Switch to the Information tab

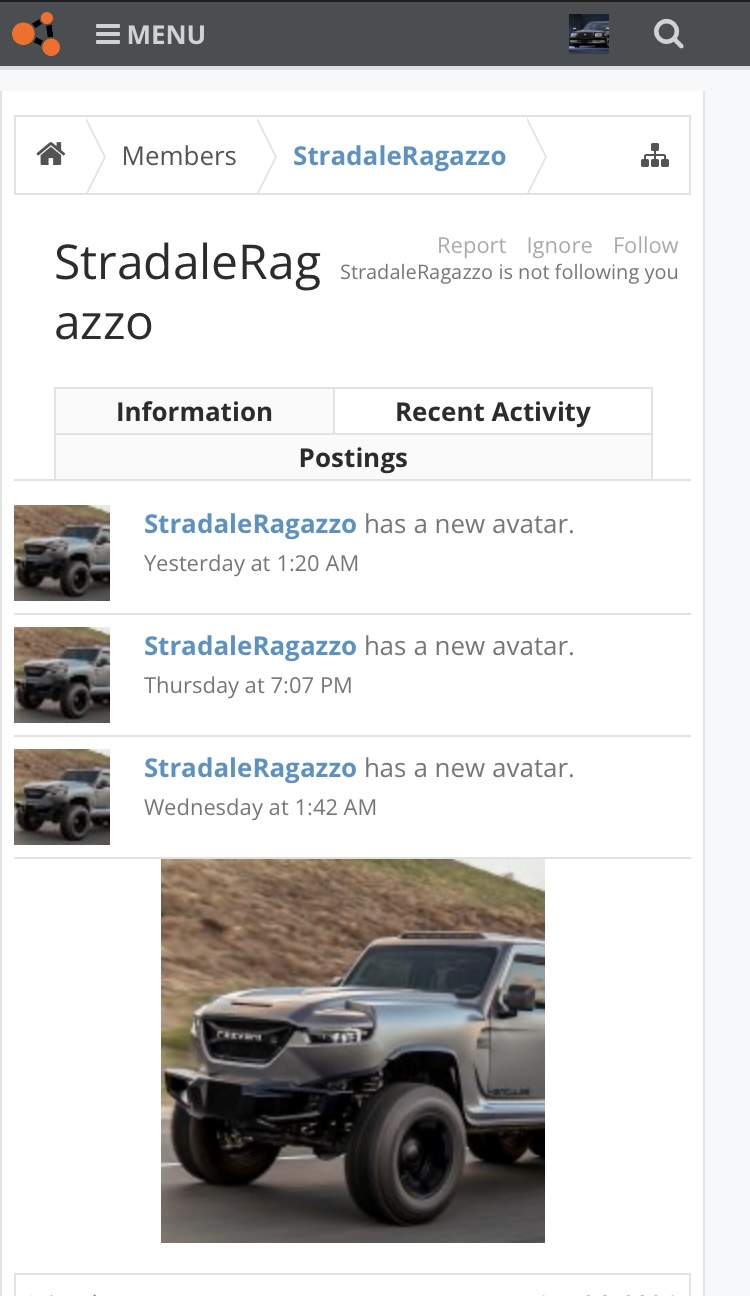[194, 412]
